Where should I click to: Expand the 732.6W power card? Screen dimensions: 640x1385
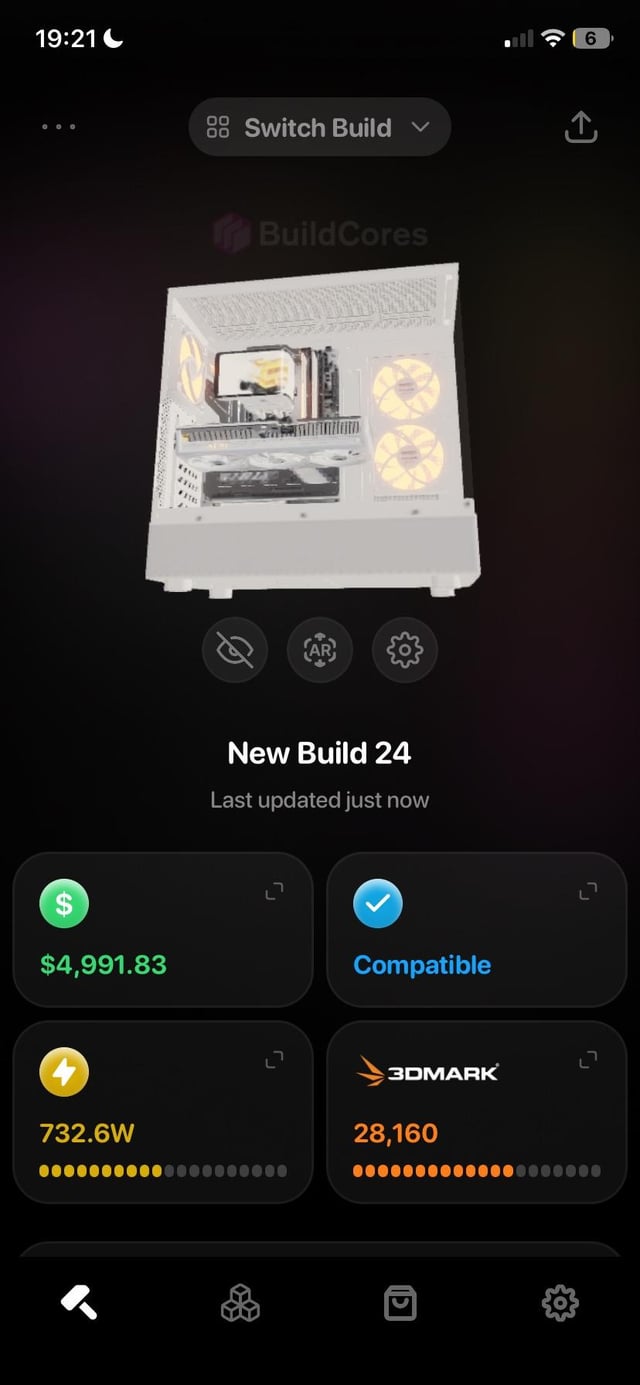pyautogui.click(x=274, y=1059)
